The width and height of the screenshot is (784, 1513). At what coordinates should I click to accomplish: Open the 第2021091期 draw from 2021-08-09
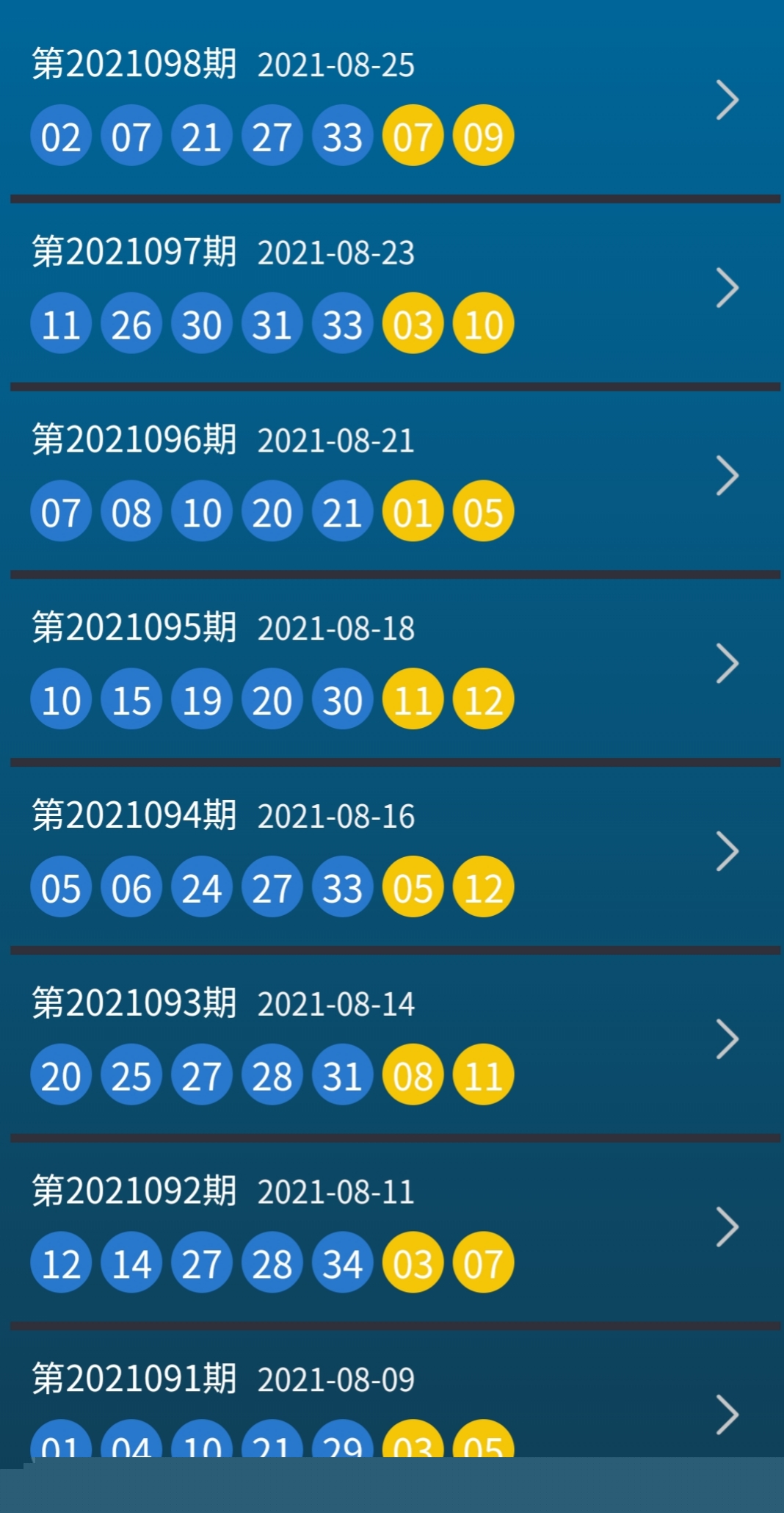pyautogui.click(x=392, y=1394)
